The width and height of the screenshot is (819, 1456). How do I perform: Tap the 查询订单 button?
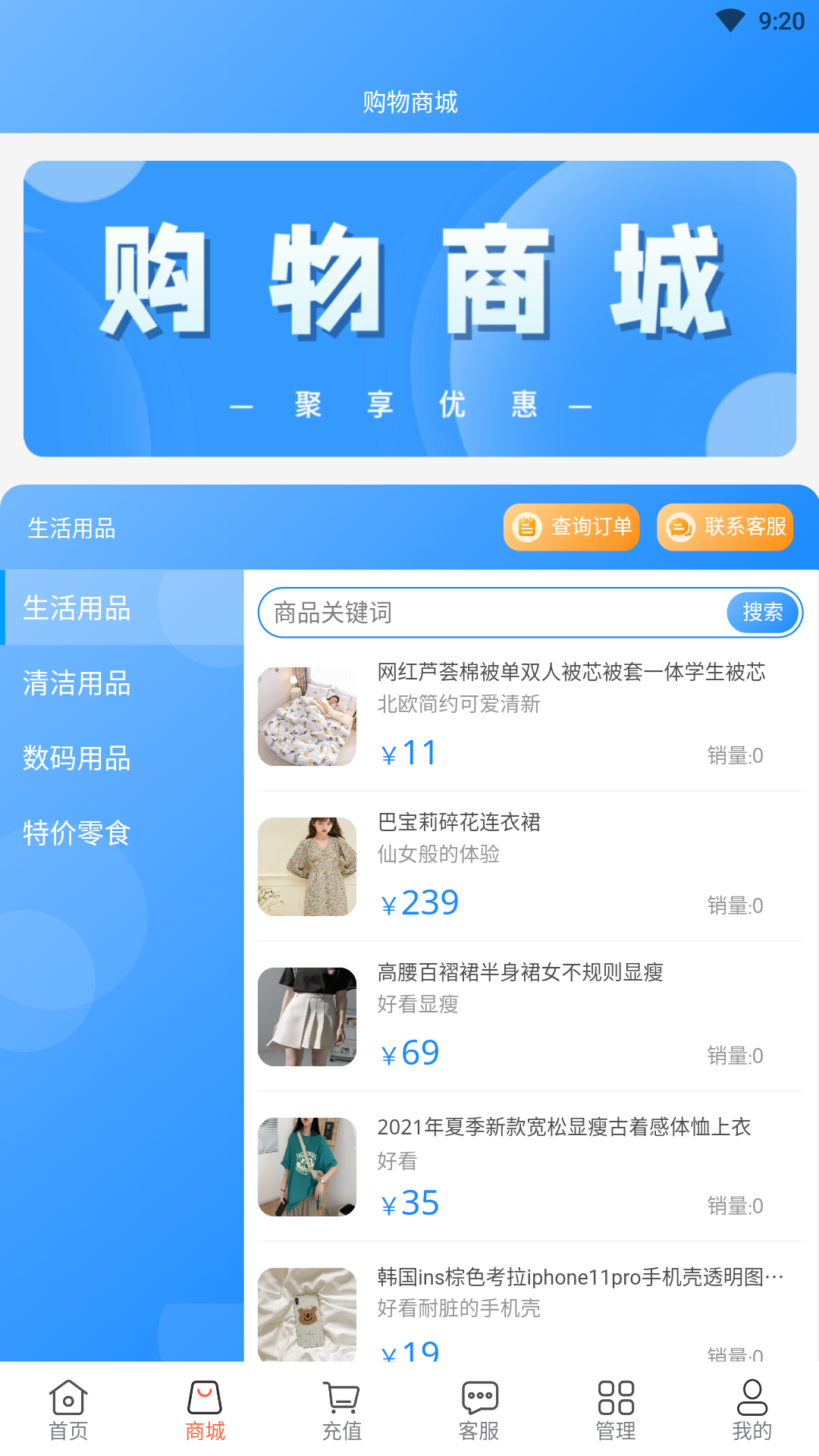pyautogui.click(x=571, y=527)
